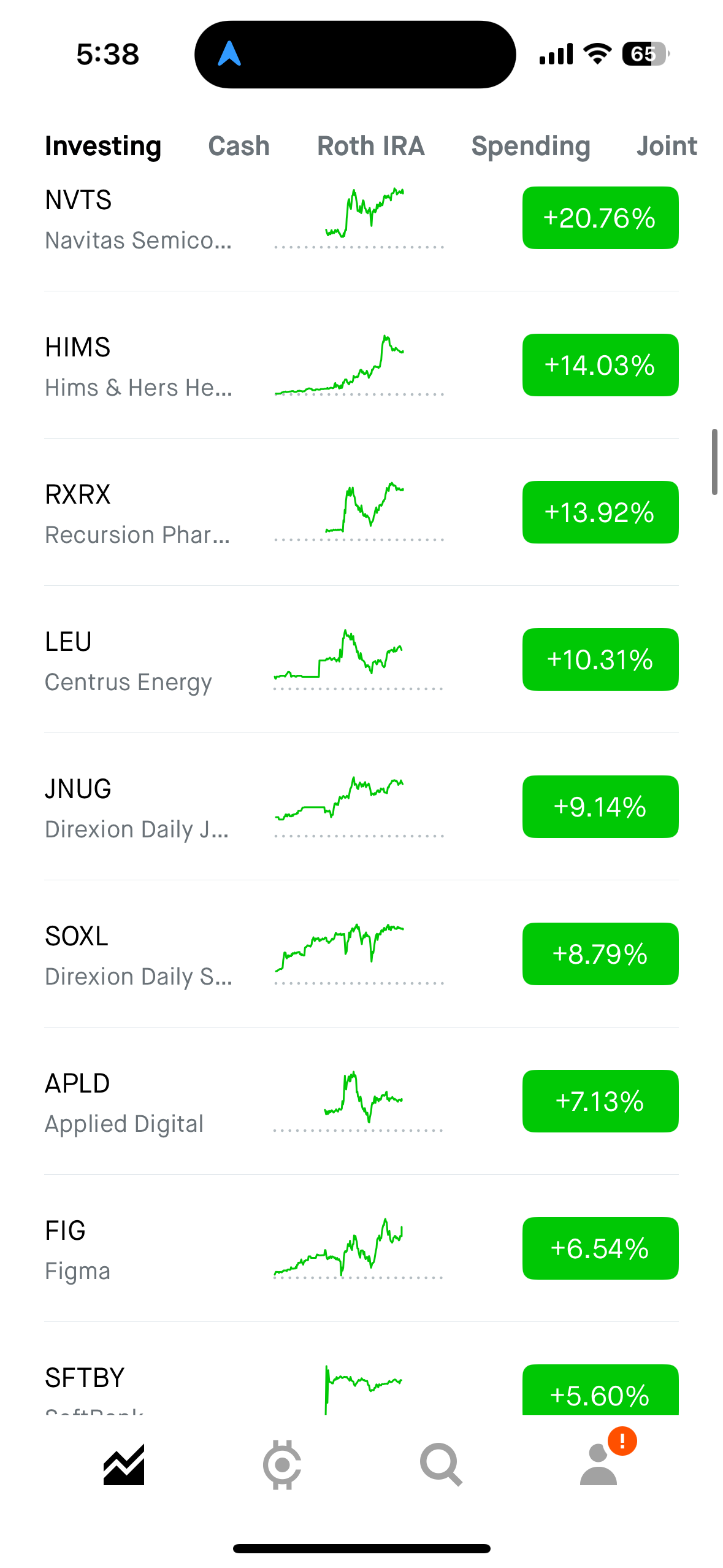Screen dimensions: 723x1568
Task: Tap the FIG +6.54% change button
Action: [x=600, y=1248]
